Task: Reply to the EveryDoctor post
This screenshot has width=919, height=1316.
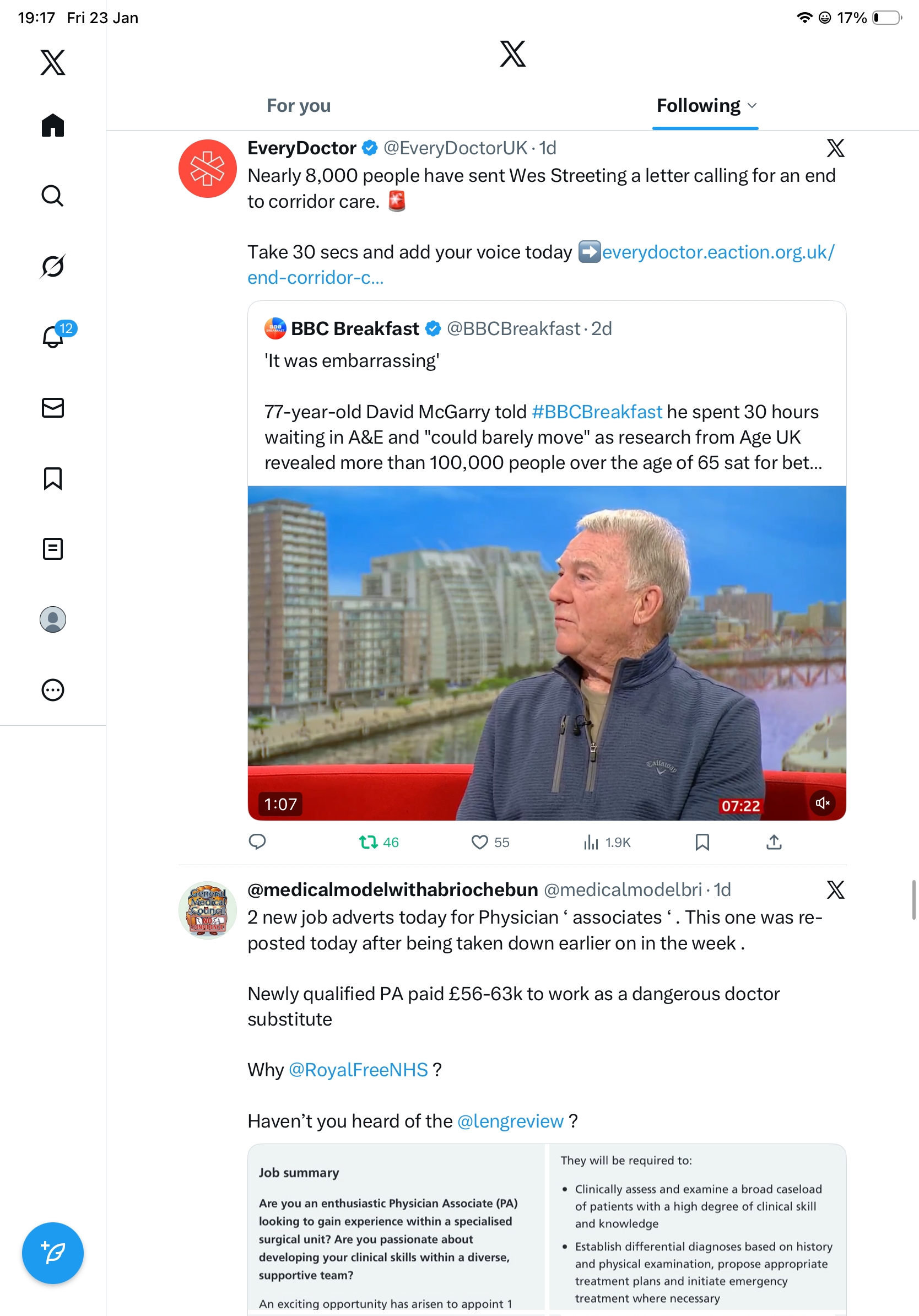Action: coord(257,842)
